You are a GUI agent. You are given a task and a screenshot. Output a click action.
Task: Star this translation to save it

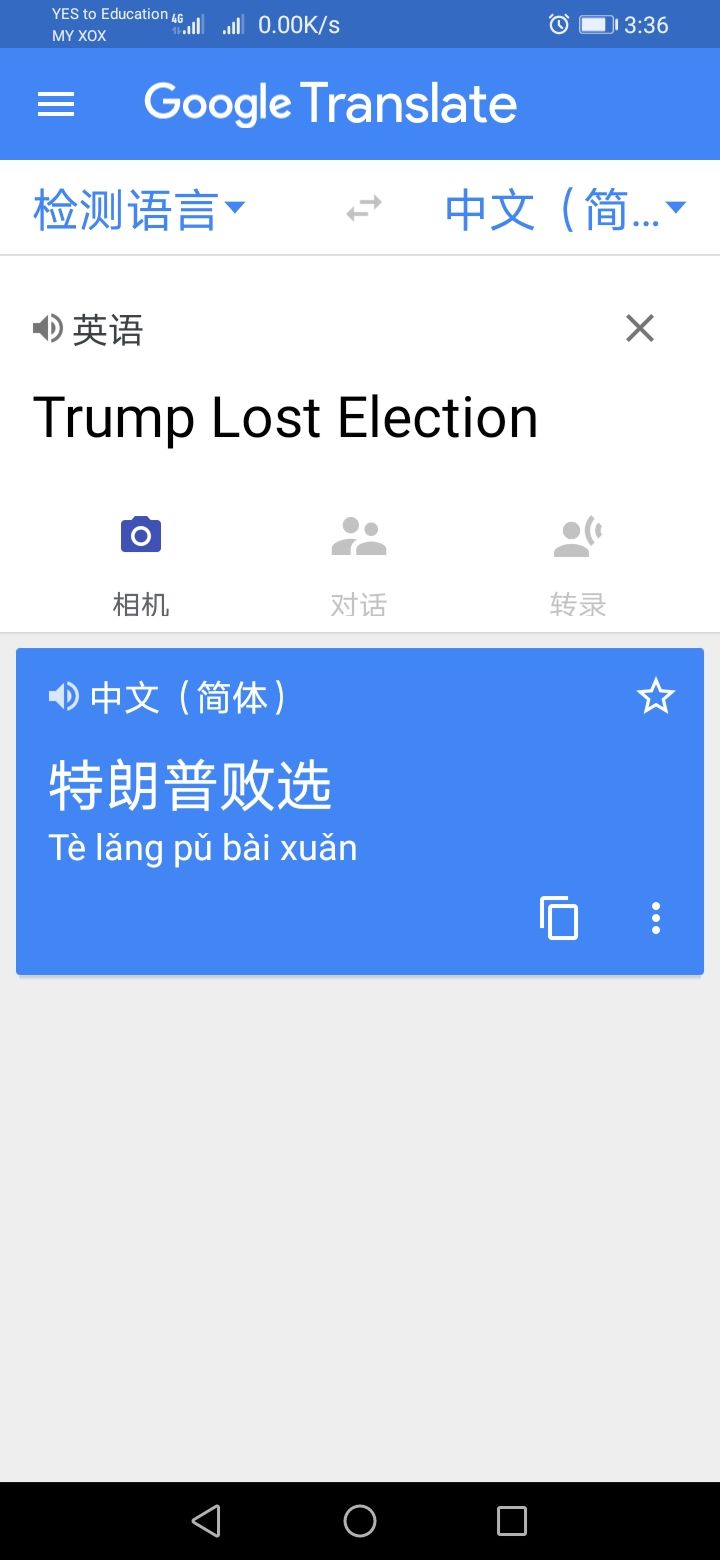(x=656, y=696)
